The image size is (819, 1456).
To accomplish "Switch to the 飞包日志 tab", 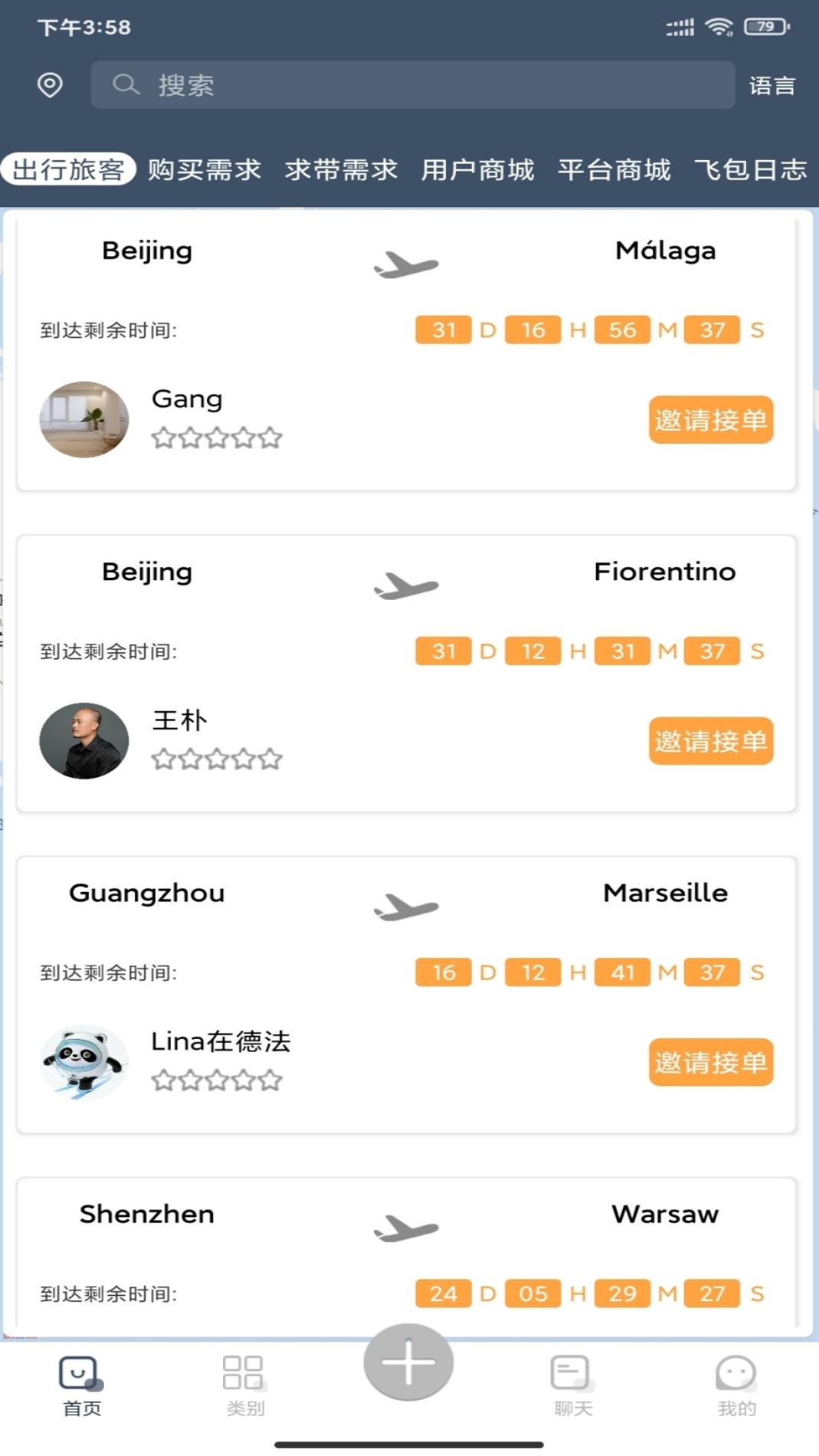I will (750, 169).
